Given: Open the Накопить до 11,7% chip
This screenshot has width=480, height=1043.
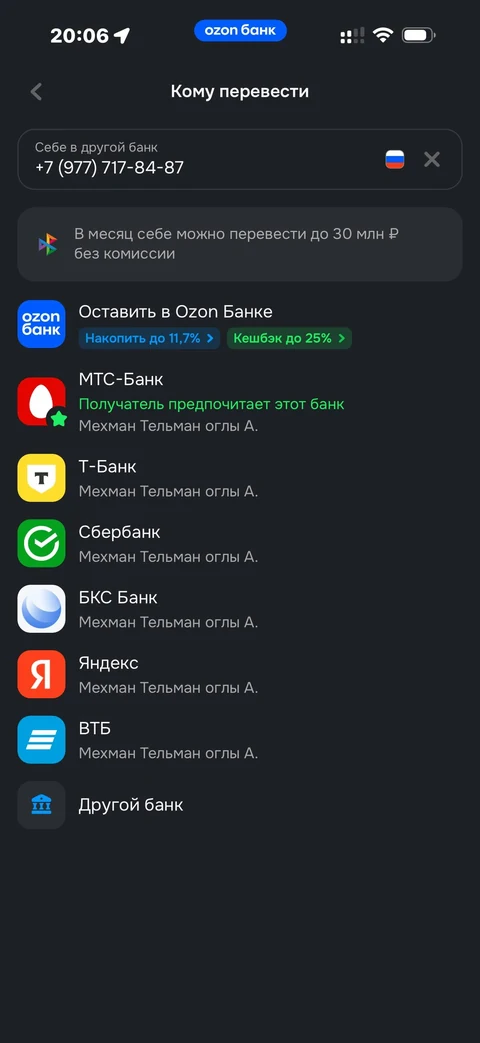Looking at the screenshot, I should click(x=149, y=338).
